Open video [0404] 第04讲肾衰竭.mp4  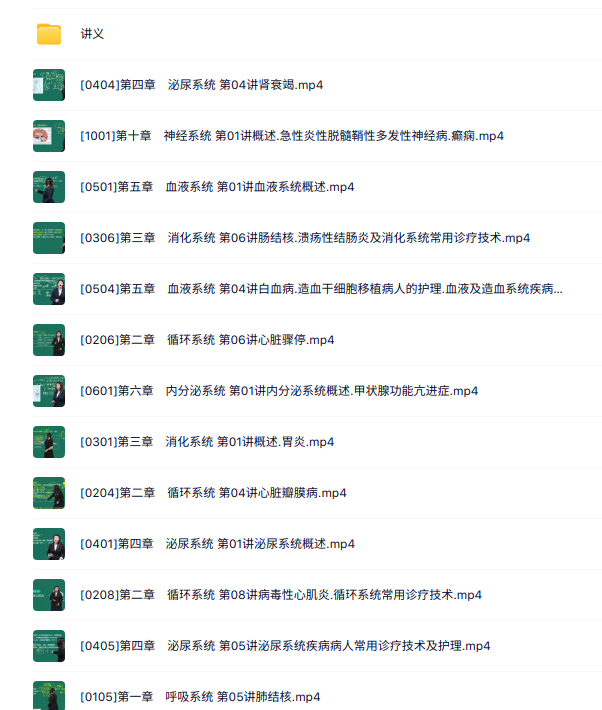pyautogui.click(x=201, y=85)
